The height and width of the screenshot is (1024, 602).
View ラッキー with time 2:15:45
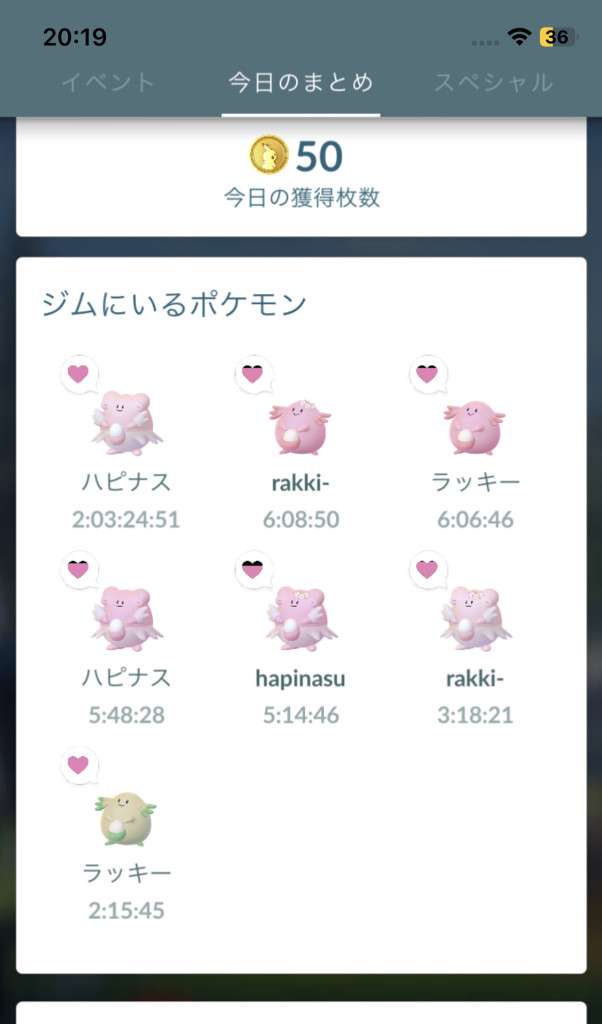coord(126,817)
